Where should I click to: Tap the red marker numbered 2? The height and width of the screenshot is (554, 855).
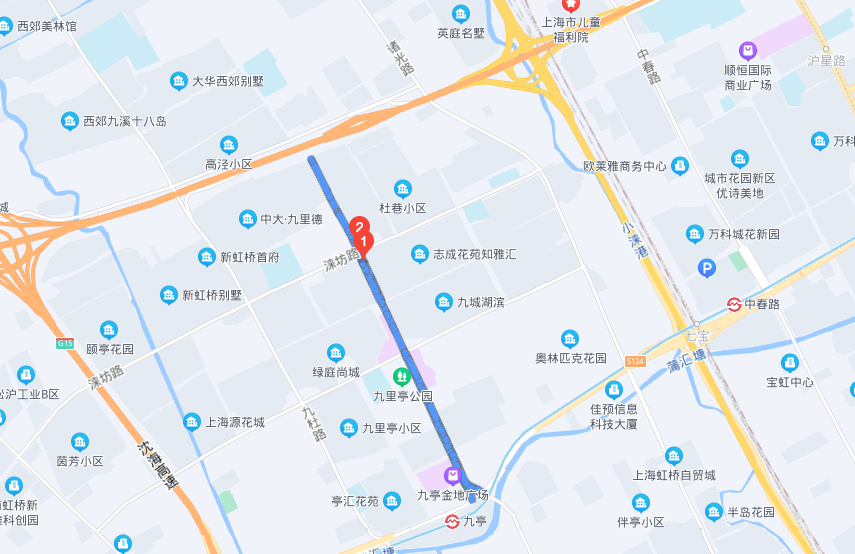click(x=359, y=226)
